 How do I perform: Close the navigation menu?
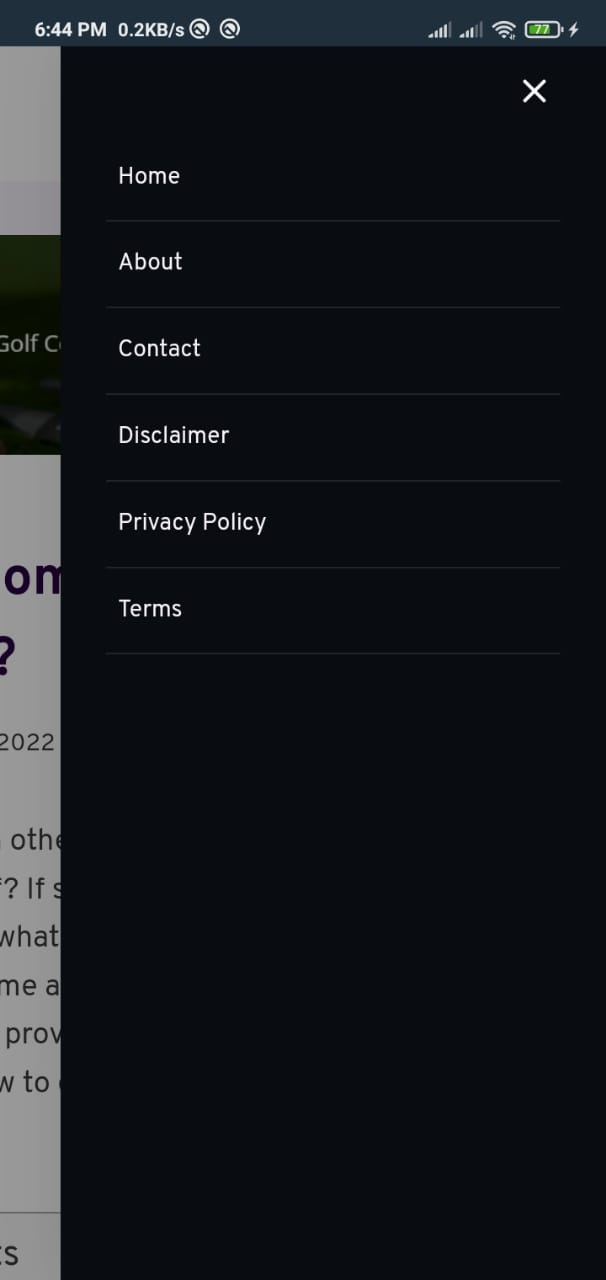(534, 91)
